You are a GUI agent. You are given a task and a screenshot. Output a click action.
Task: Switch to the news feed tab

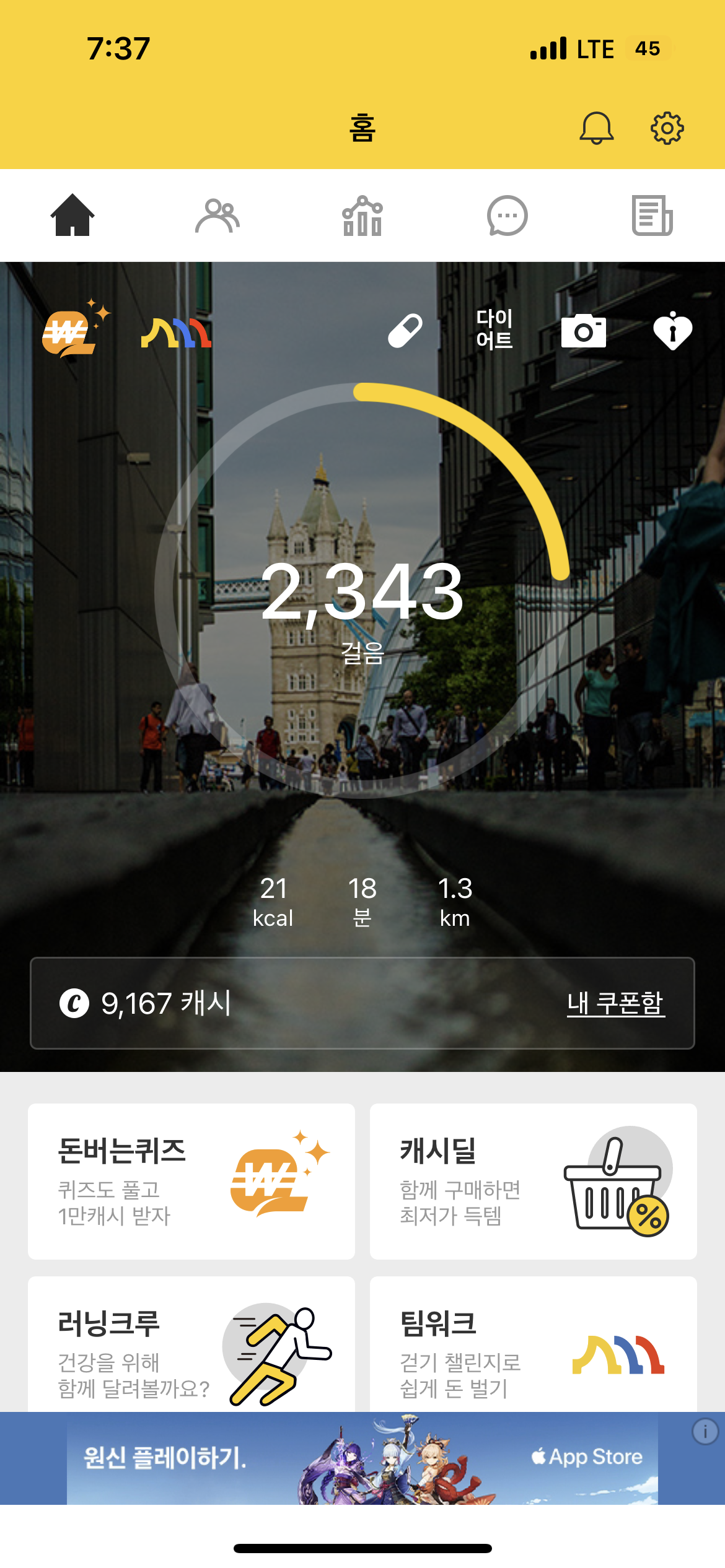652,216
